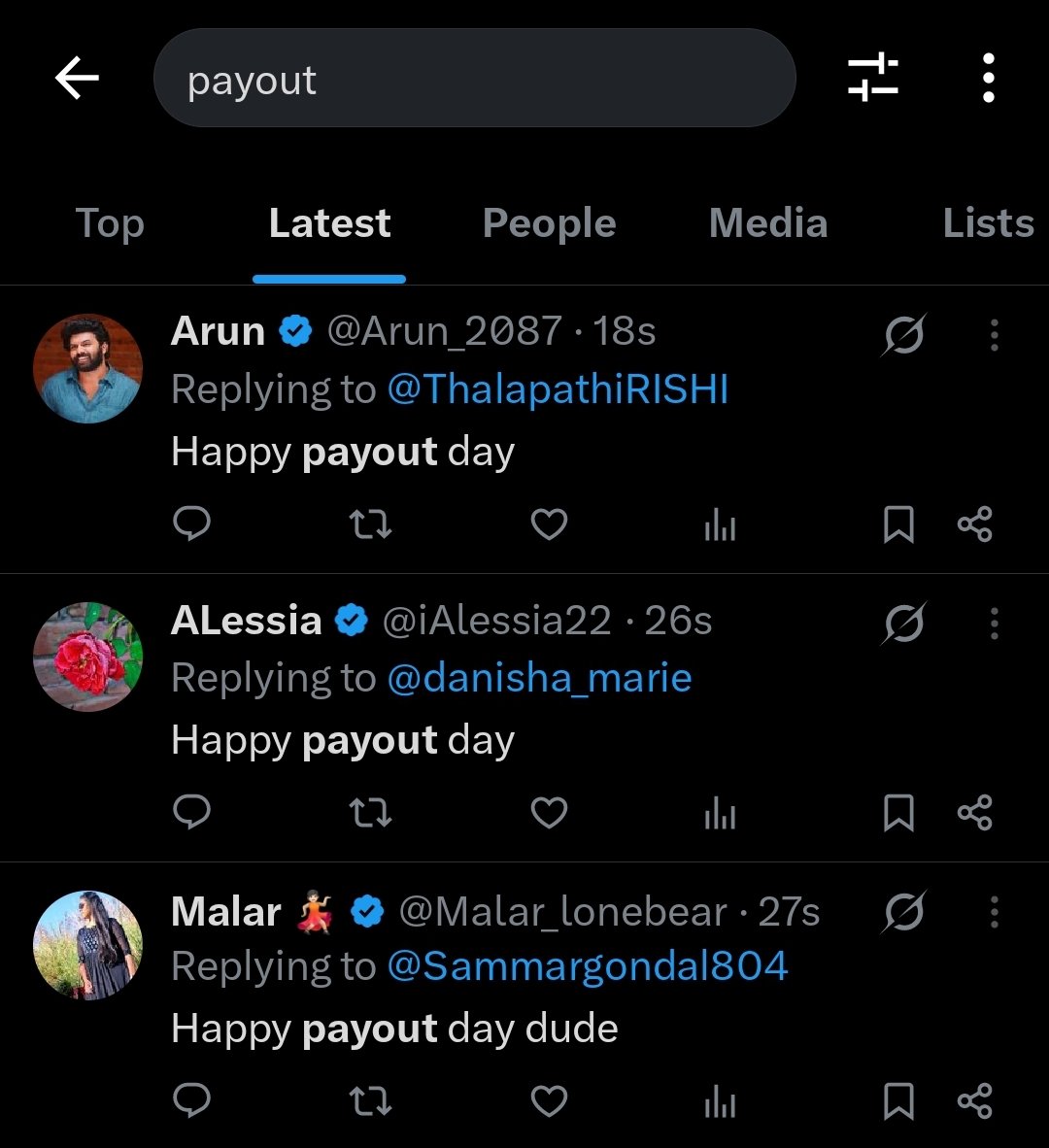Viewport: 1049px width, 1148px height.
Task: Open the search filters icon
Action: [872, 79]
